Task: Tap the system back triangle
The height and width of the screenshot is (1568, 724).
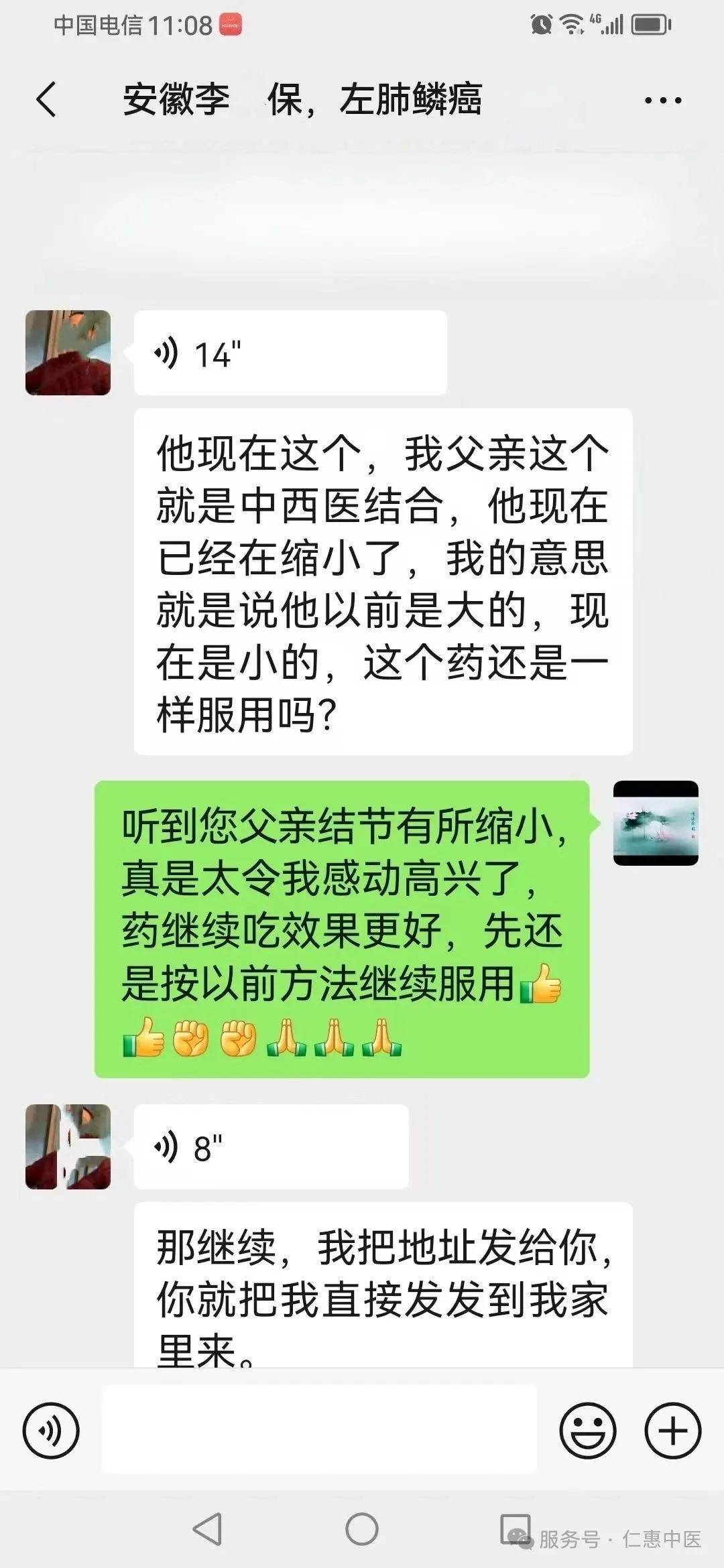Action: (x=207, y=1530)
